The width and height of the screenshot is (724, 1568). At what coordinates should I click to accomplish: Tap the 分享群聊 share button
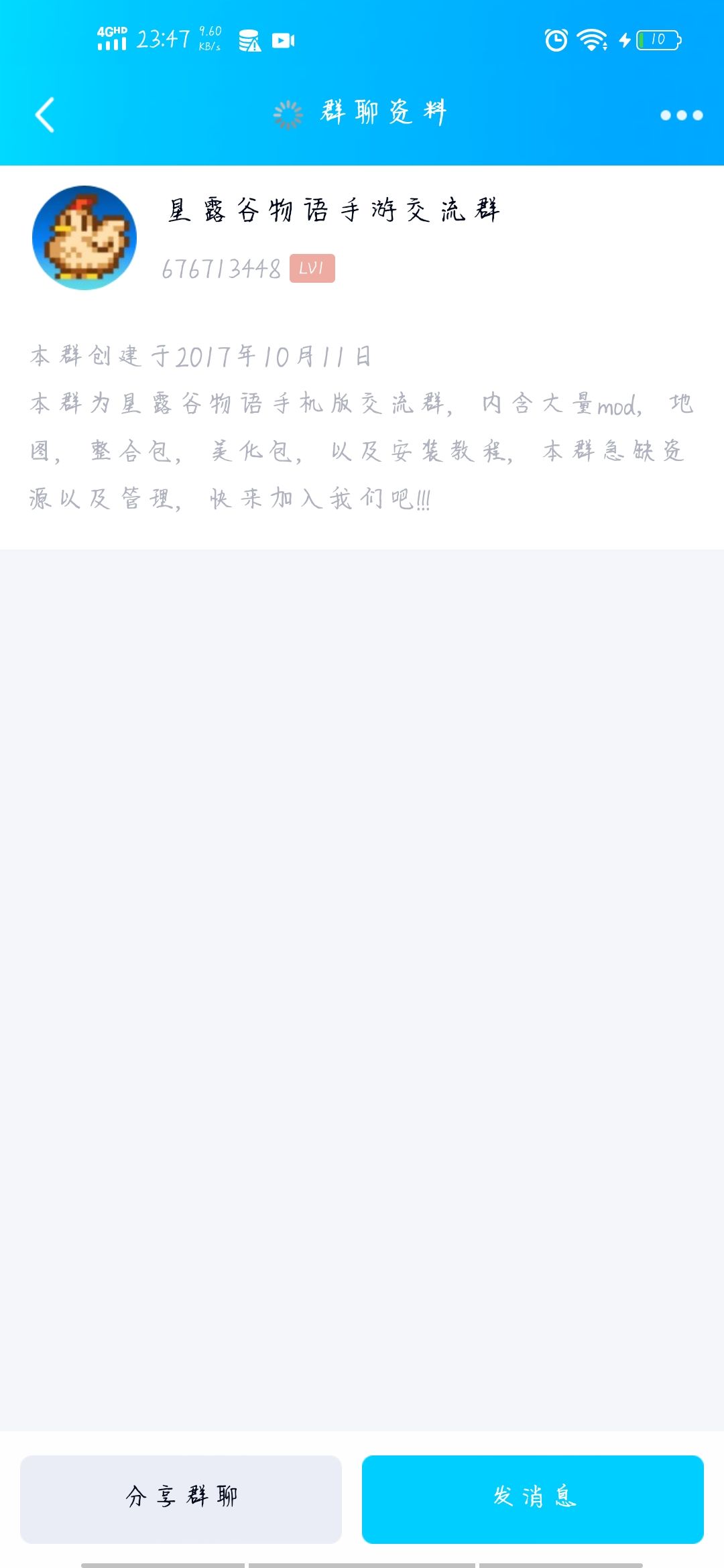(x=181, y=1496)
